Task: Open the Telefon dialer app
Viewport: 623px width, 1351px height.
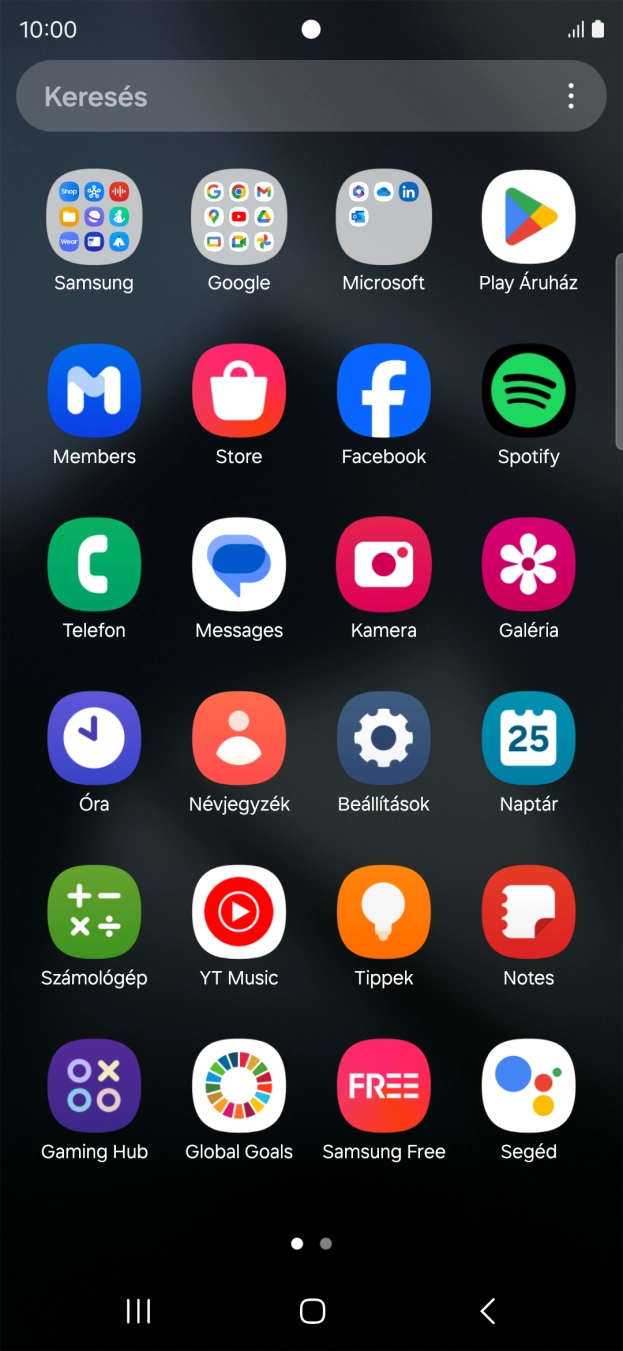Action: (94, 565)
